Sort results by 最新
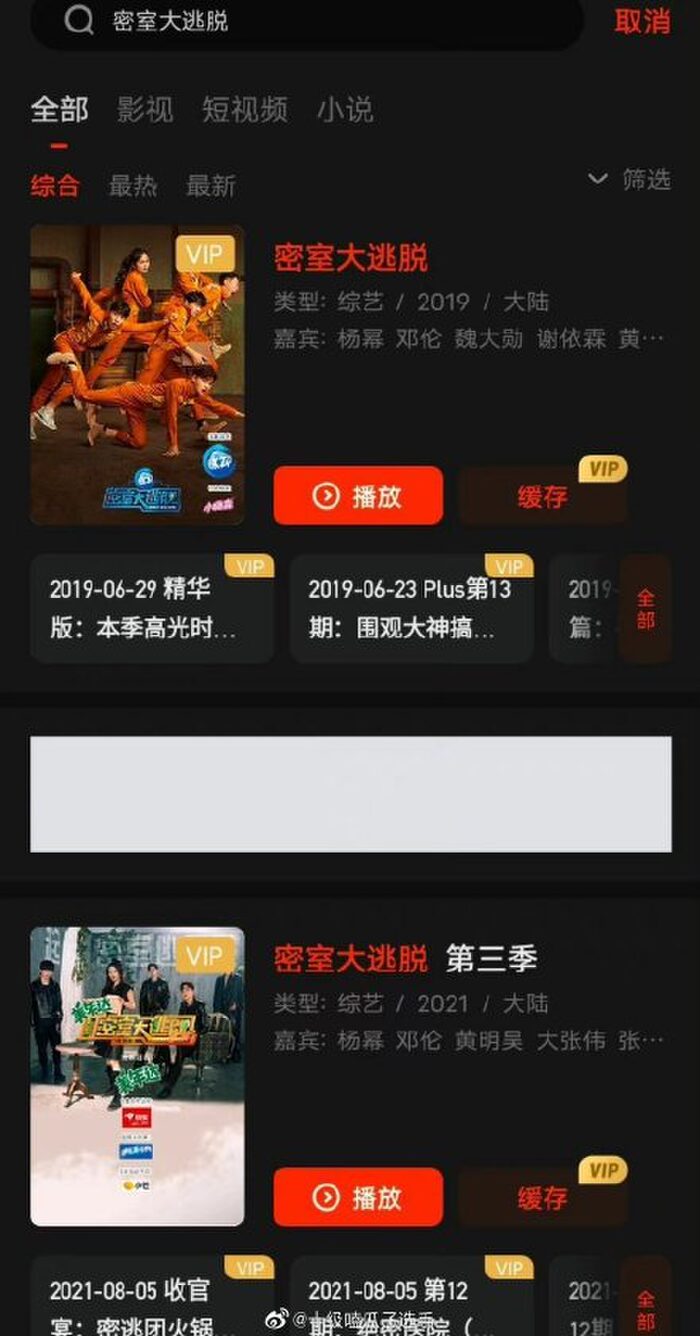Screen dimensions: 700x1336 211,185
